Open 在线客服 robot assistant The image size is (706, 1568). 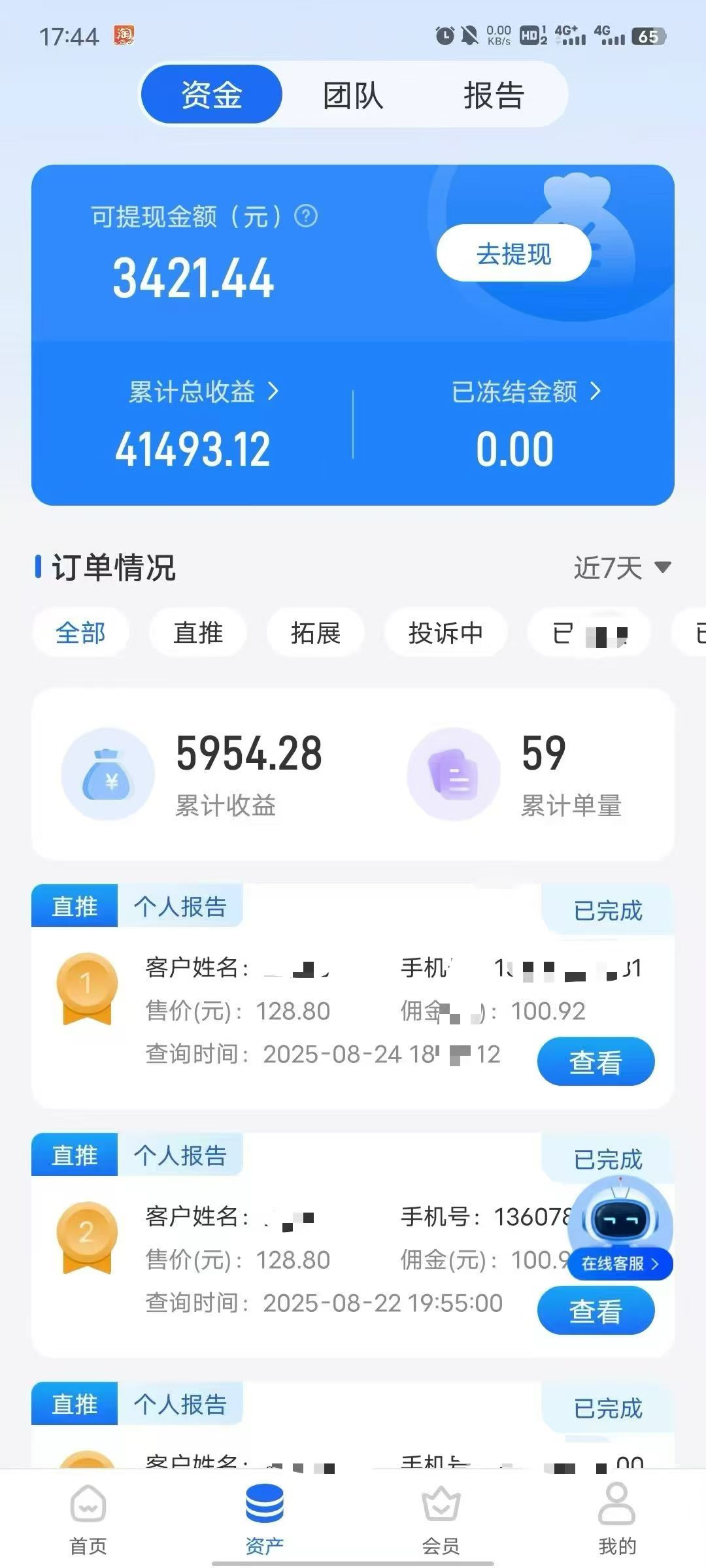coord(620,1230)
